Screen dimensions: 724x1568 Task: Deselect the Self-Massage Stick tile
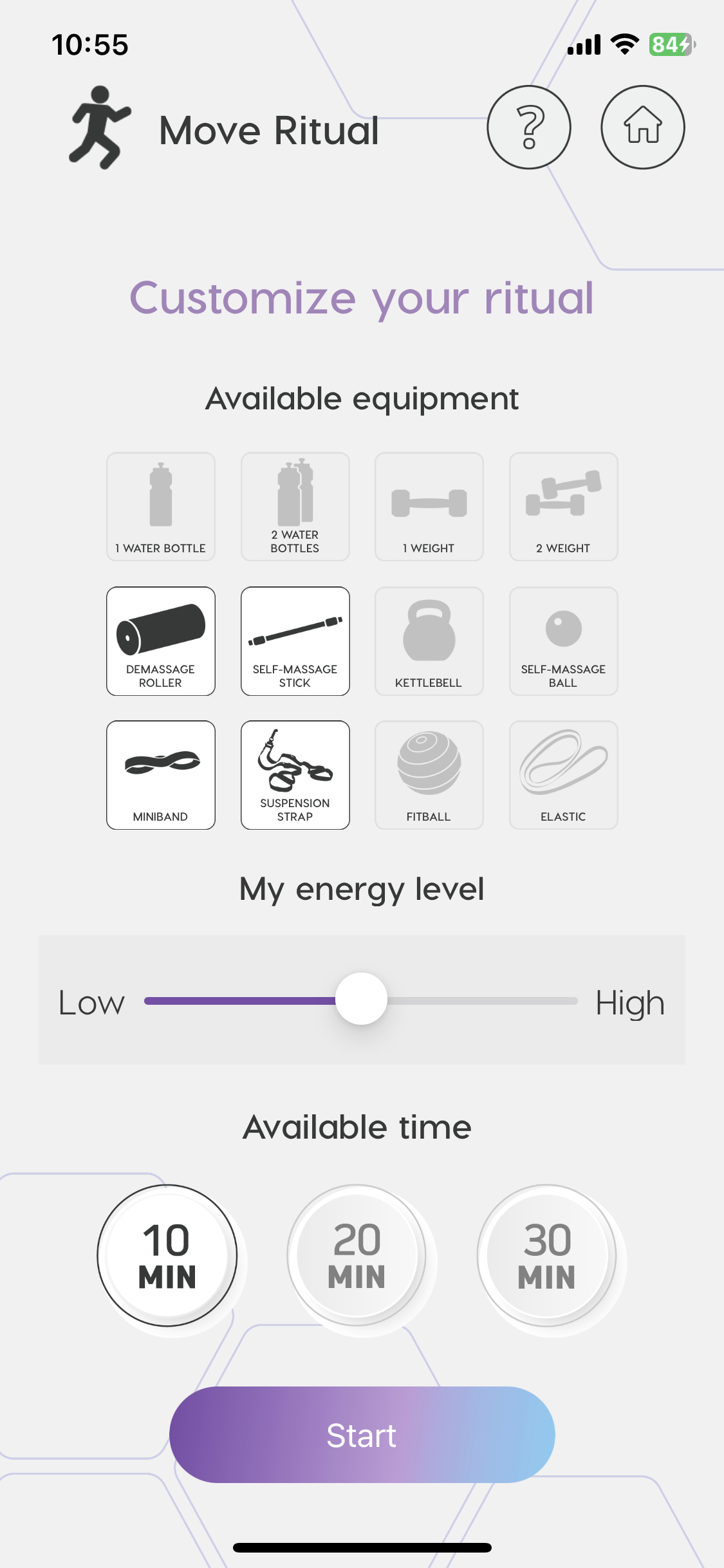click(295, 641)
